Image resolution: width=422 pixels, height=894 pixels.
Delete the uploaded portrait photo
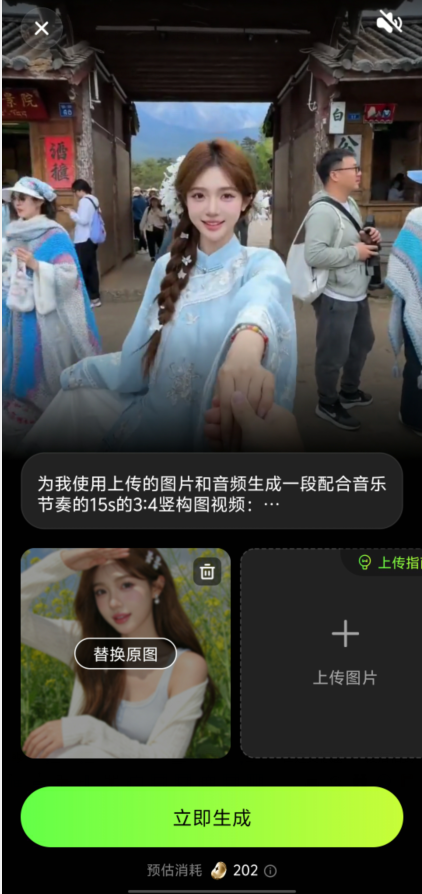(207, 571)
